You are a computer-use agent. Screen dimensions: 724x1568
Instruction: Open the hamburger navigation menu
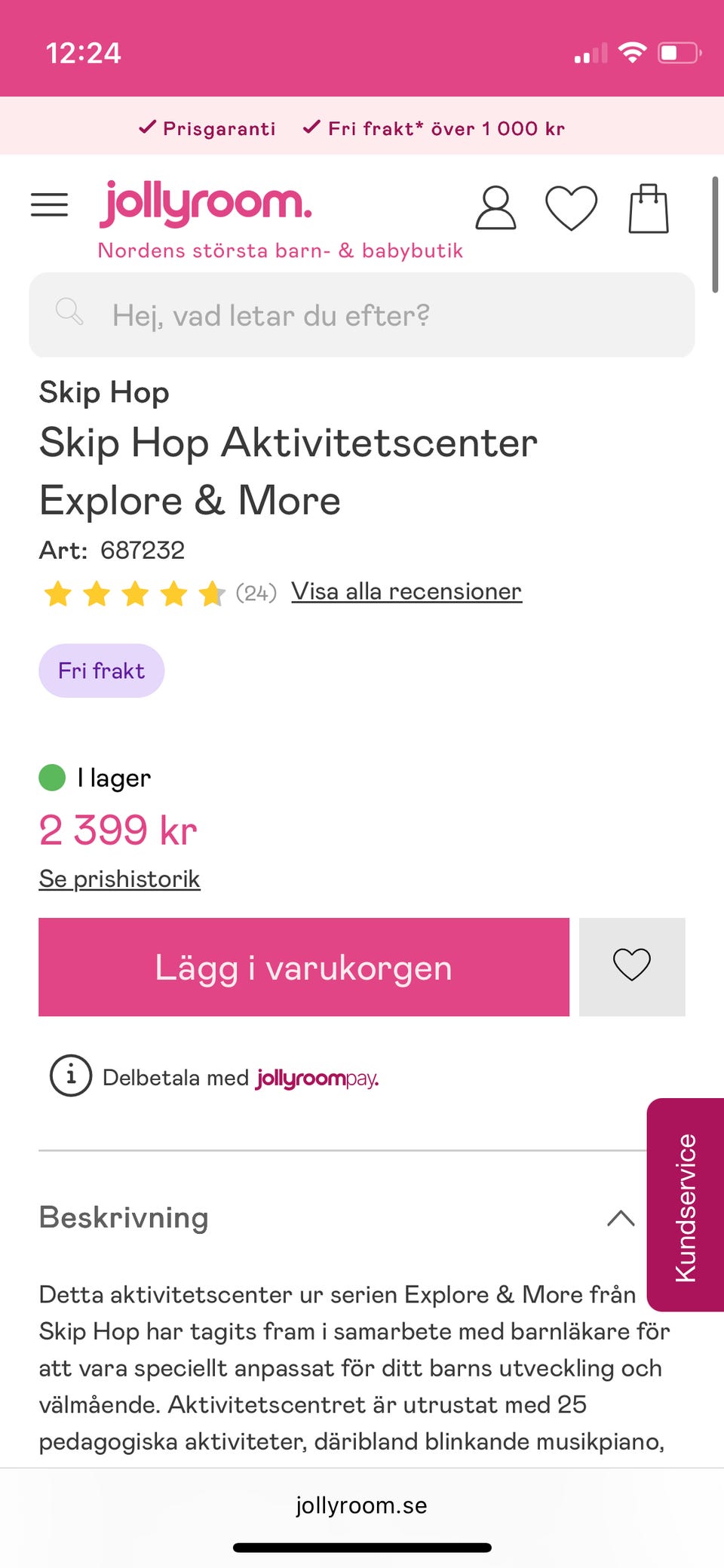coord(49,205)
